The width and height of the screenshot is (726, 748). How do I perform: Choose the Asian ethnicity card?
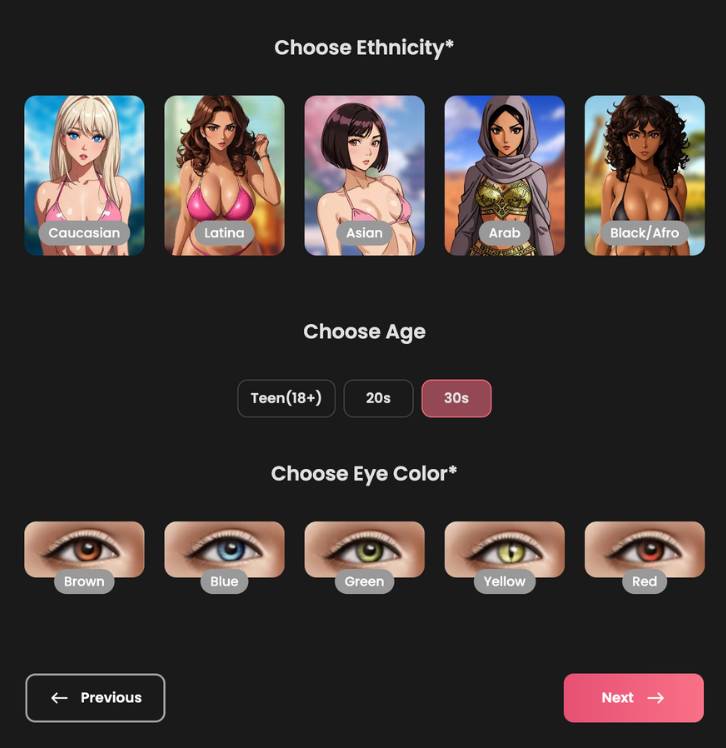(x=364, y=175)
